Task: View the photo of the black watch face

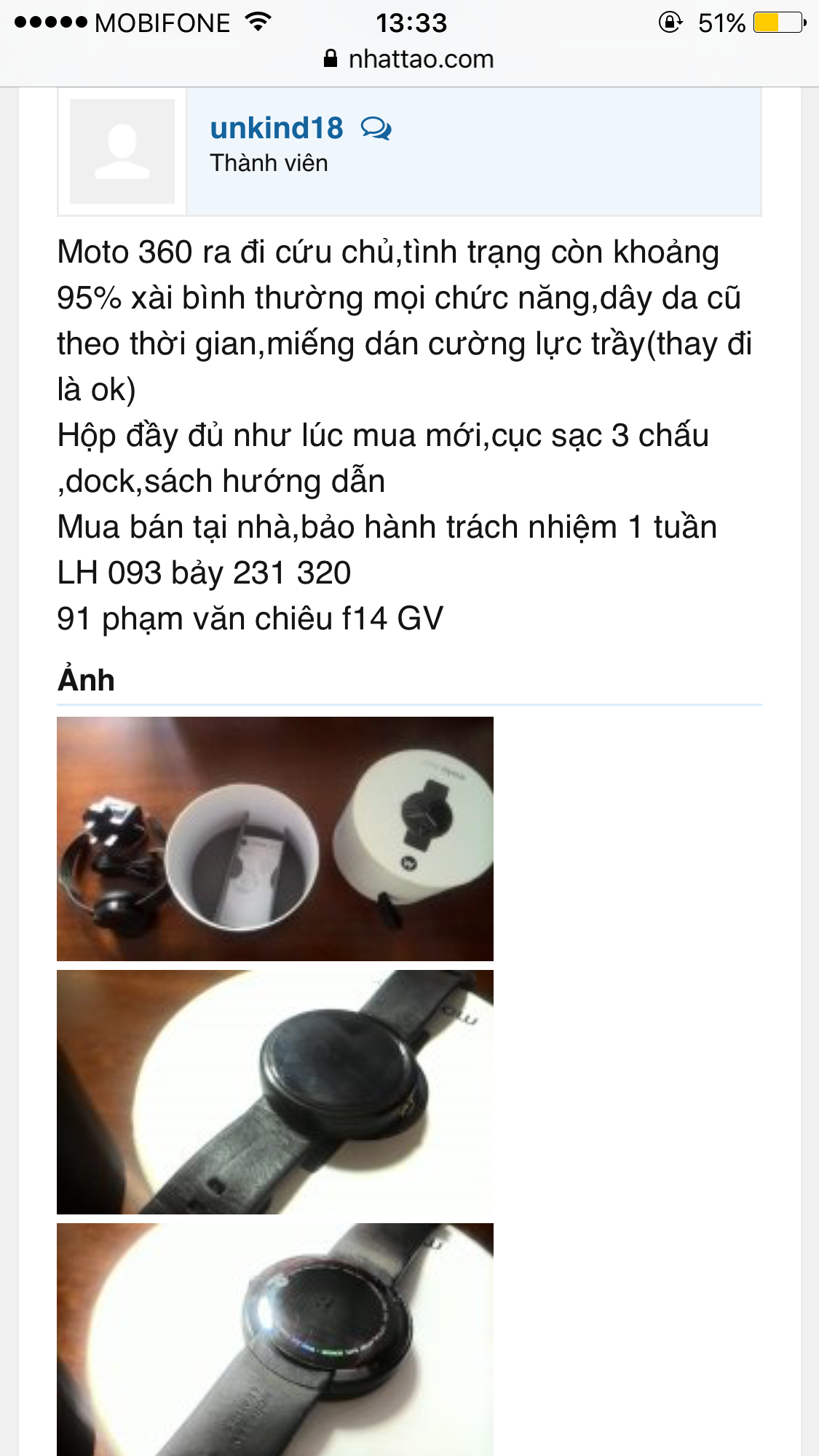Action: 275,1092
